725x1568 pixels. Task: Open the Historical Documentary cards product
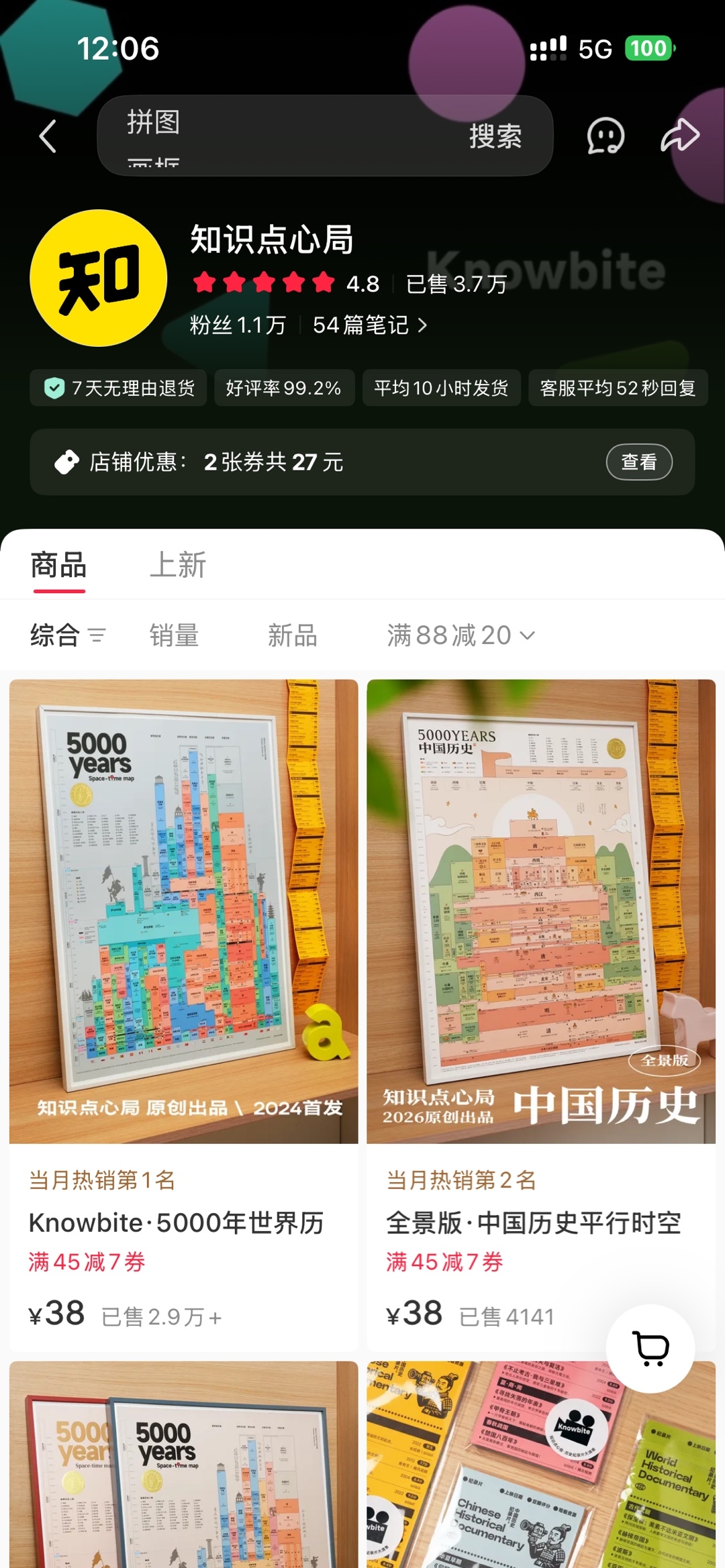(x=541, y=1464)
